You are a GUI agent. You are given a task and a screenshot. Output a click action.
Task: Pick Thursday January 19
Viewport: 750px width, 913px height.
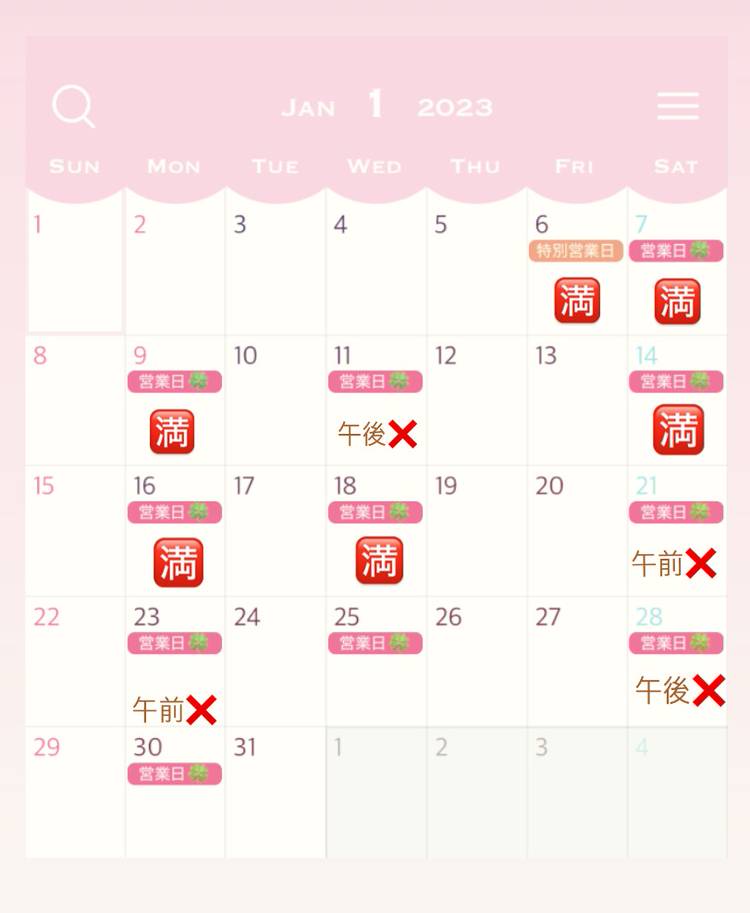pos(477,533)
